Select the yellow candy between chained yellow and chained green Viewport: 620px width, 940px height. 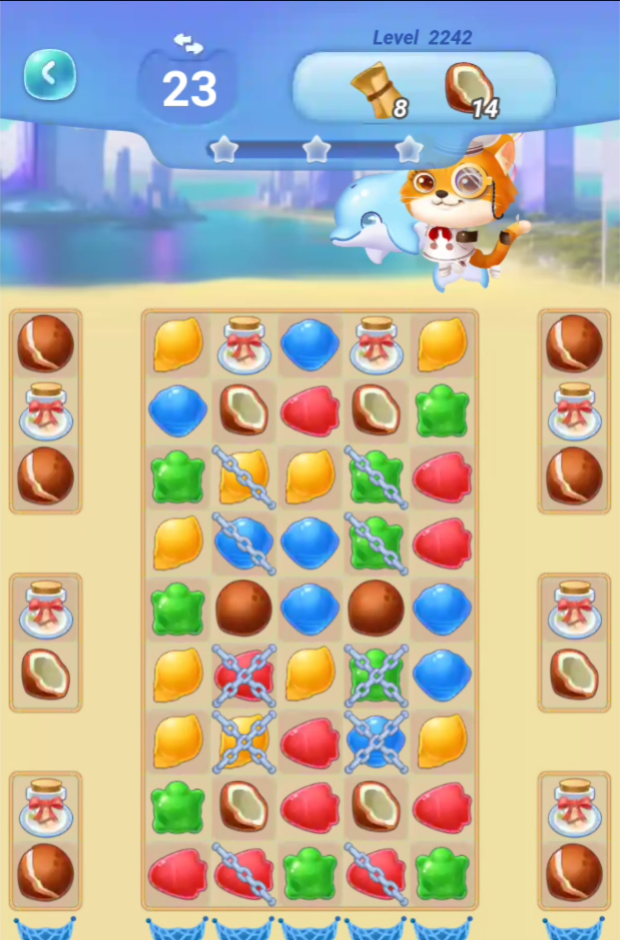tap(310, 478)
